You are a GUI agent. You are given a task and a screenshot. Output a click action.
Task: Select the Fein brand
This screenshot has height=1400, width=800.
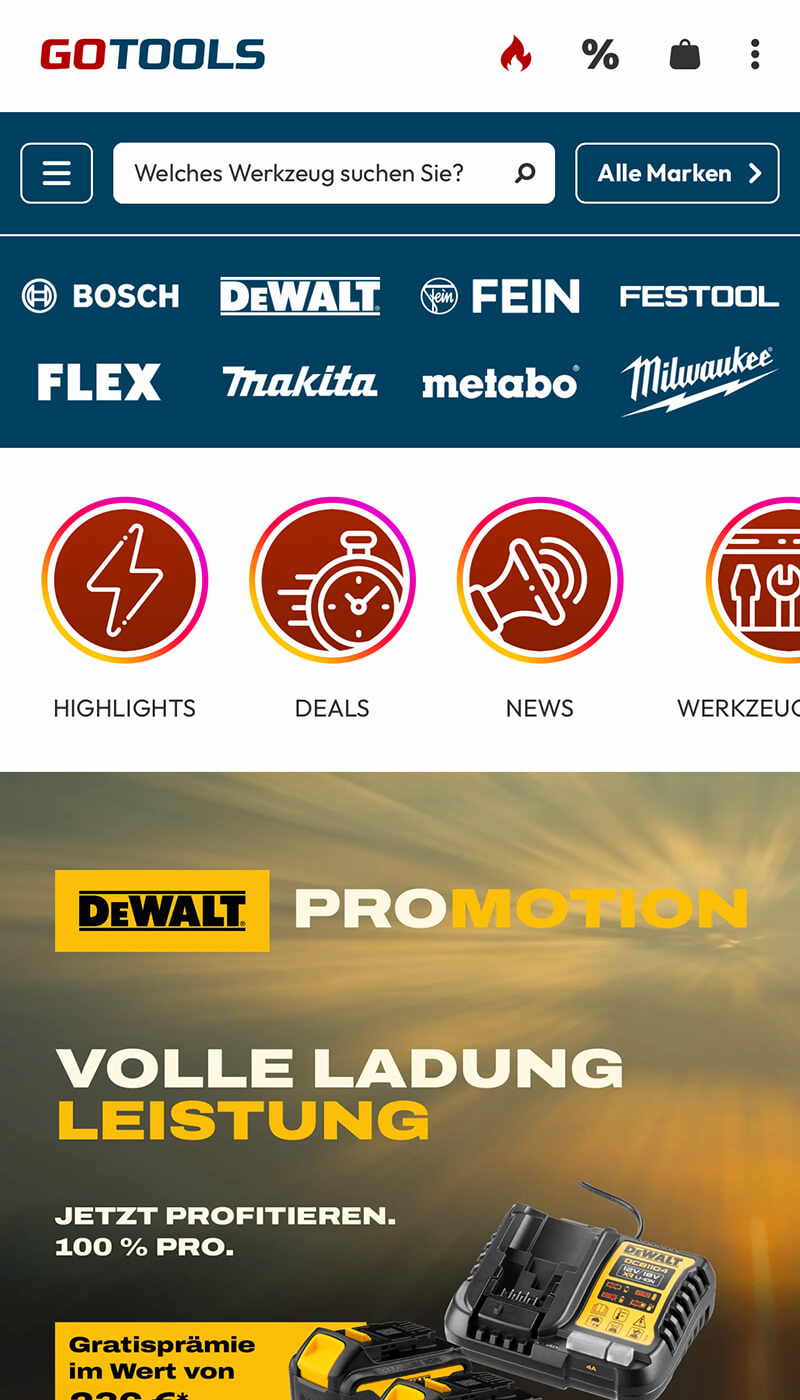coord(500,296)
